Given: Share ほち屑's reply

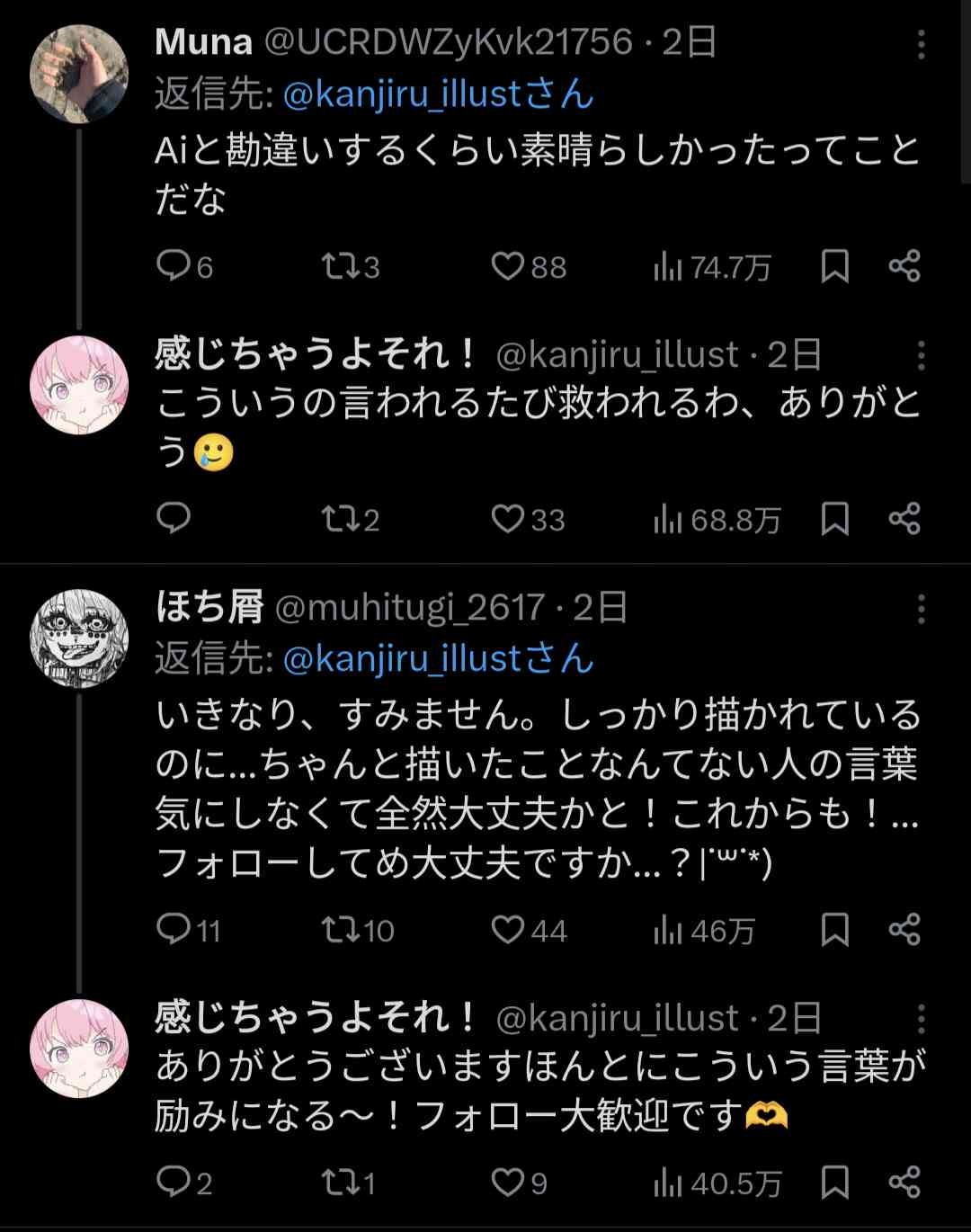Looking at the screenshot, I should [904, 930].
